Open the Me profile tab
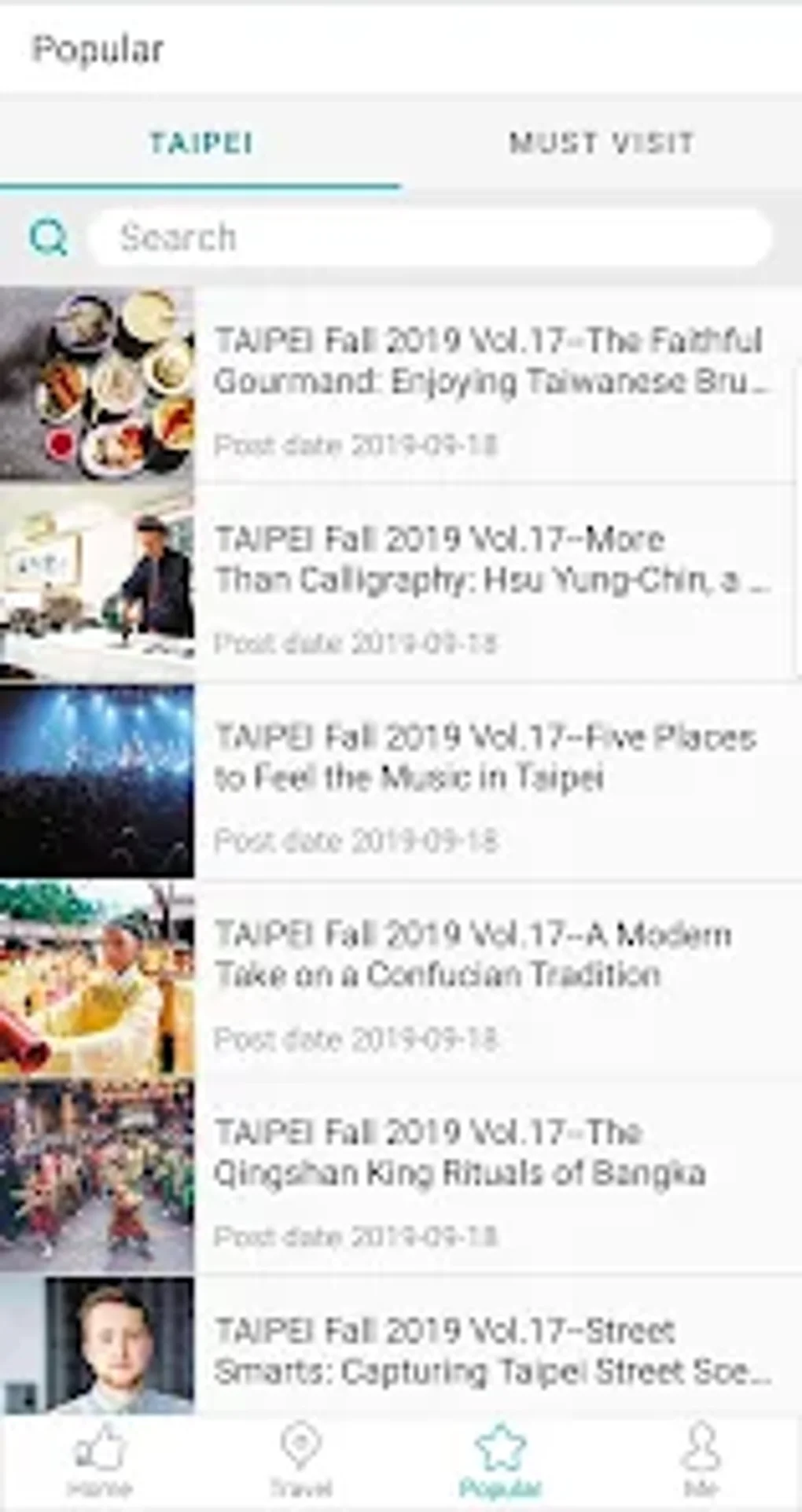 701,1461
